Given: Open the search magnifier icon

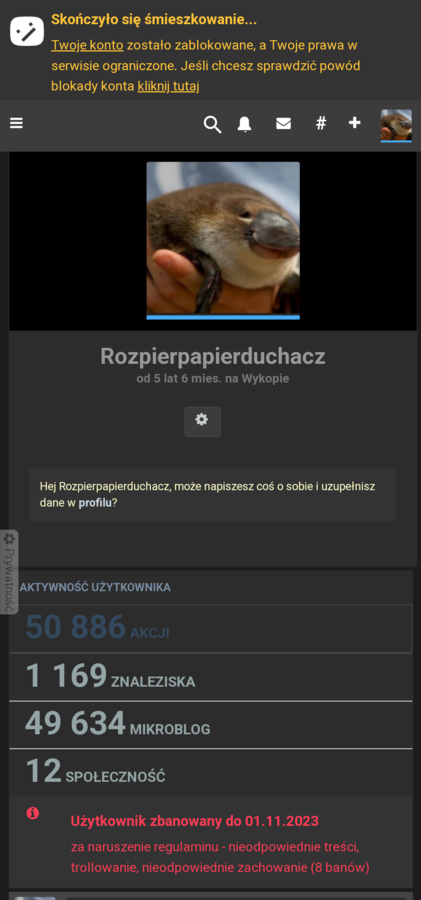Looking at the screenshot, I should (x=212, y=124).
